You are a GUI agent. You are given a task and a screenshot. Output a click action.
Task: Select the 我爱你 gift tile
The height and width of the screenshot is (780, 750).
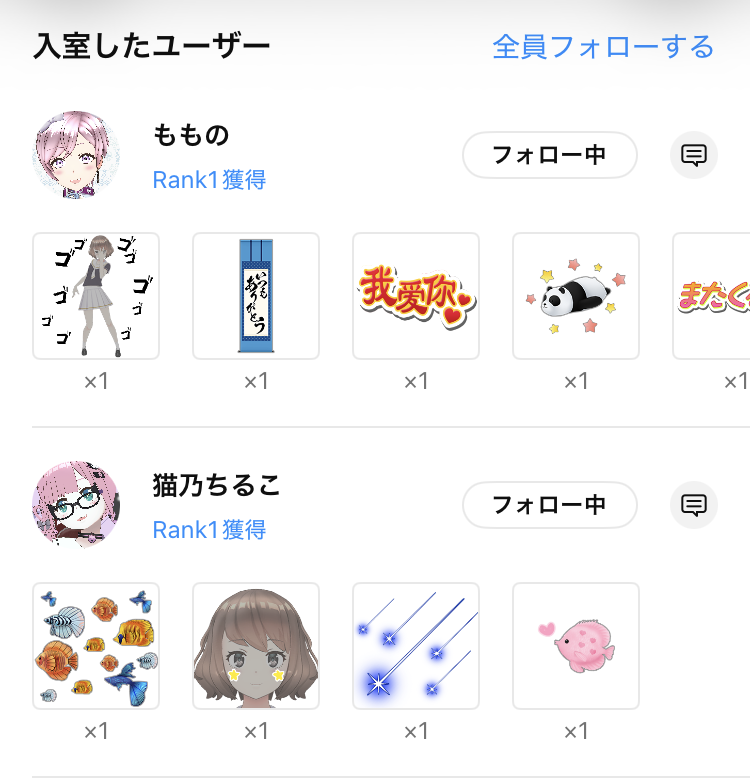[416, 296]
